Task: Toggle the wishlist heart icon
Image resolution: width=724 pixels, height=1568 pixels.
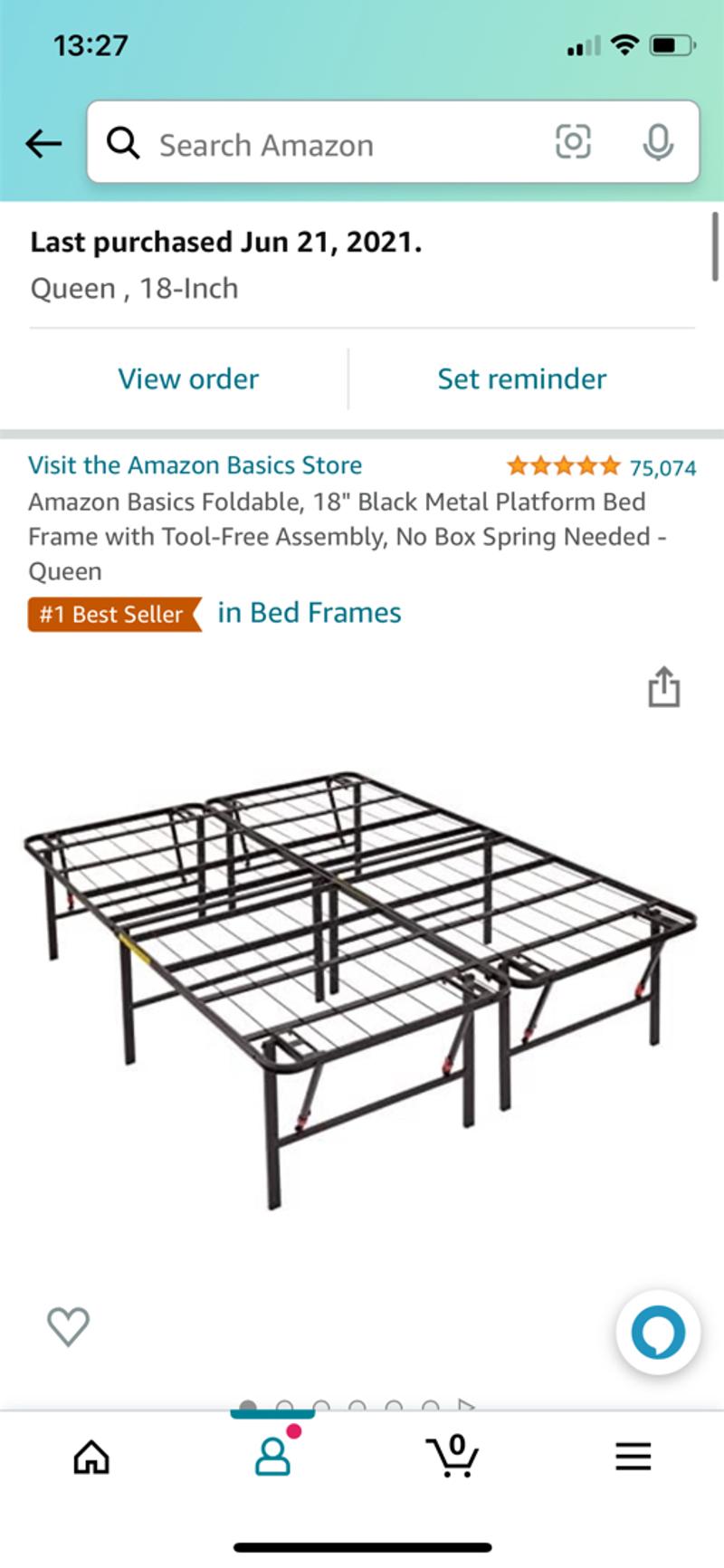Action: [66, 1327]
